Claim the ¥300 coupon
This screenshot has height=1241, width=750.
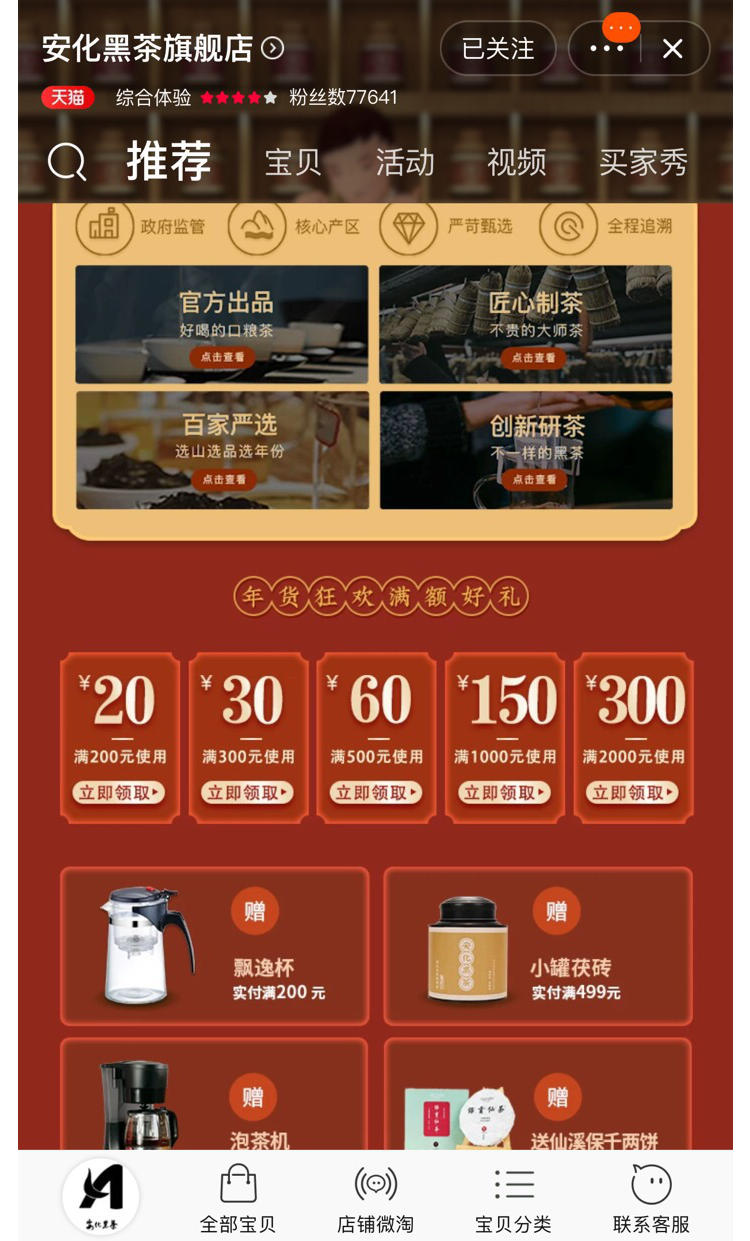pyautogui.click(x=633, y=792)
